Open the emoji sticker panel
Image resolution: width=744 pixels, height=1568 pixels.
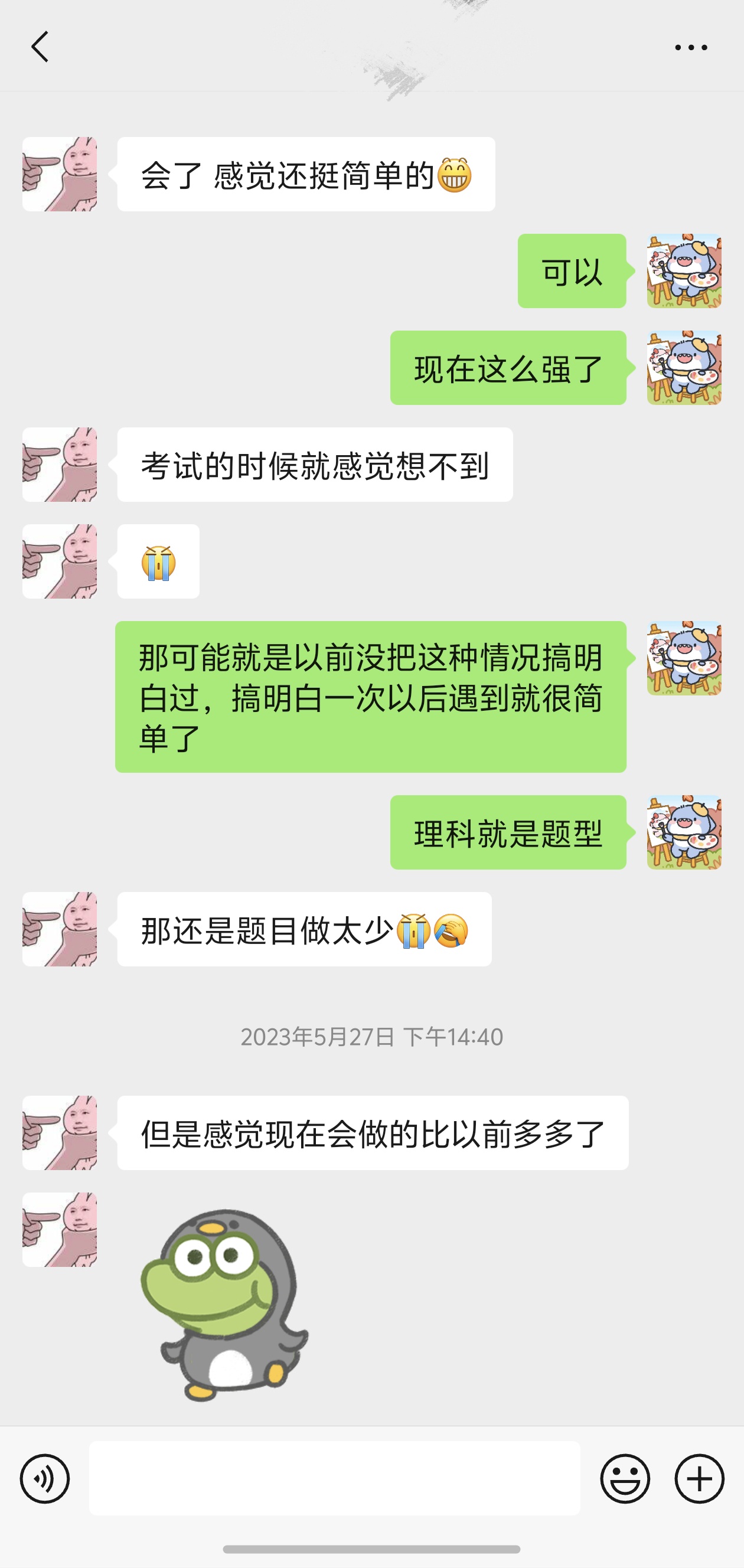[625, 1478]
